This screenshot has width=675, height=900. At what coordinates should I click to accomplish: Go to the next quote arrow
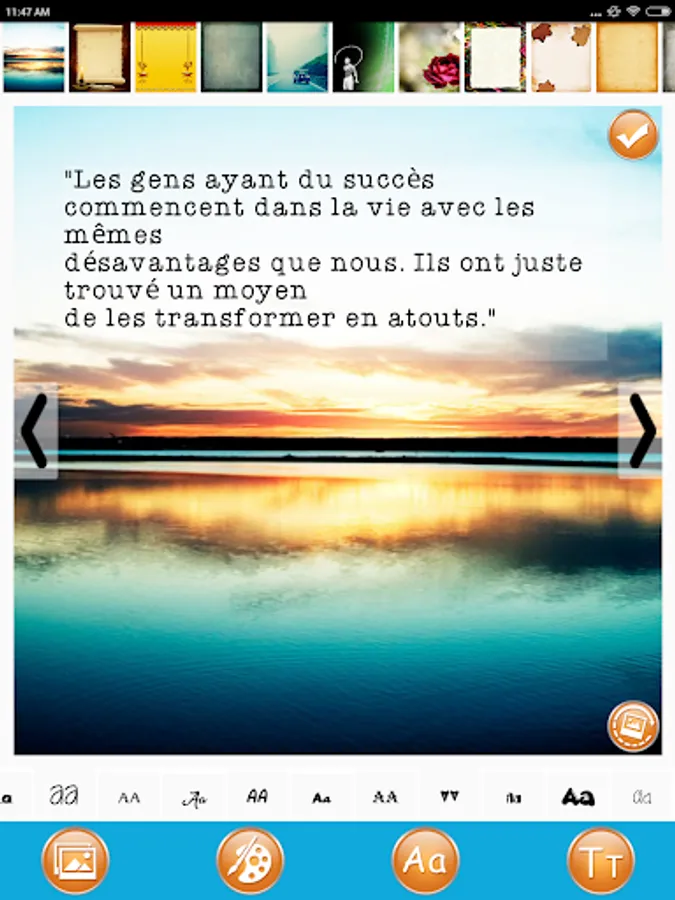tap(641, 430)
